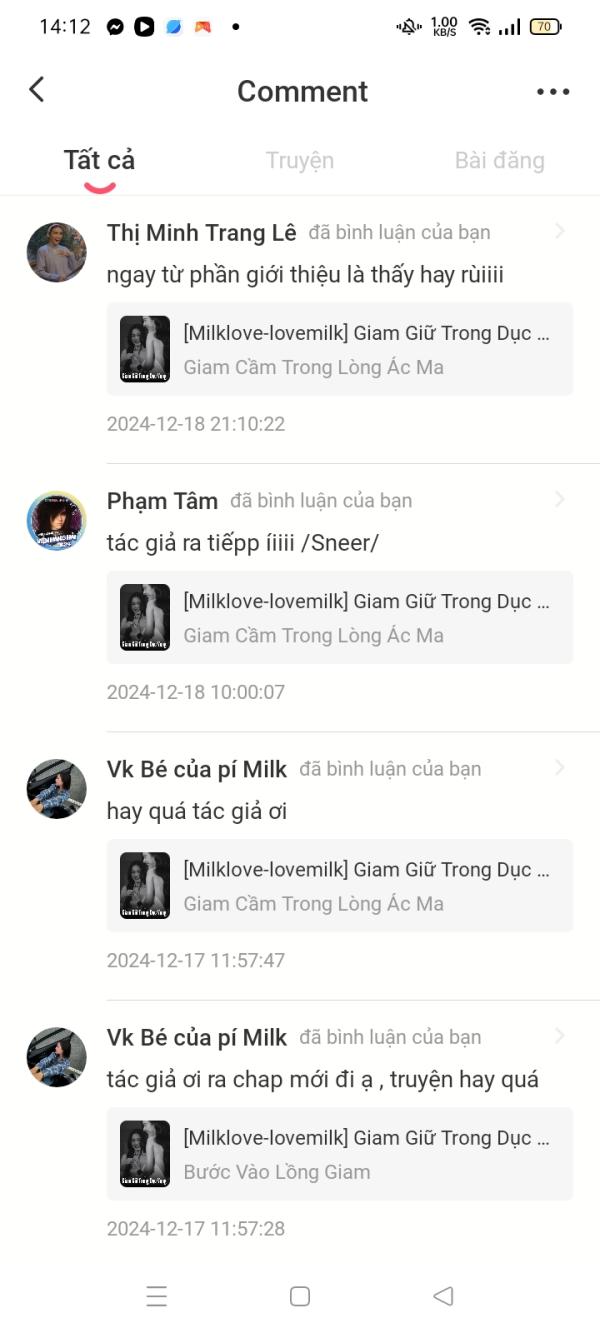600x1333 pixels.
Task: Expand the chevron on Phạm Tâm's comment
Action: pos(559,500)
